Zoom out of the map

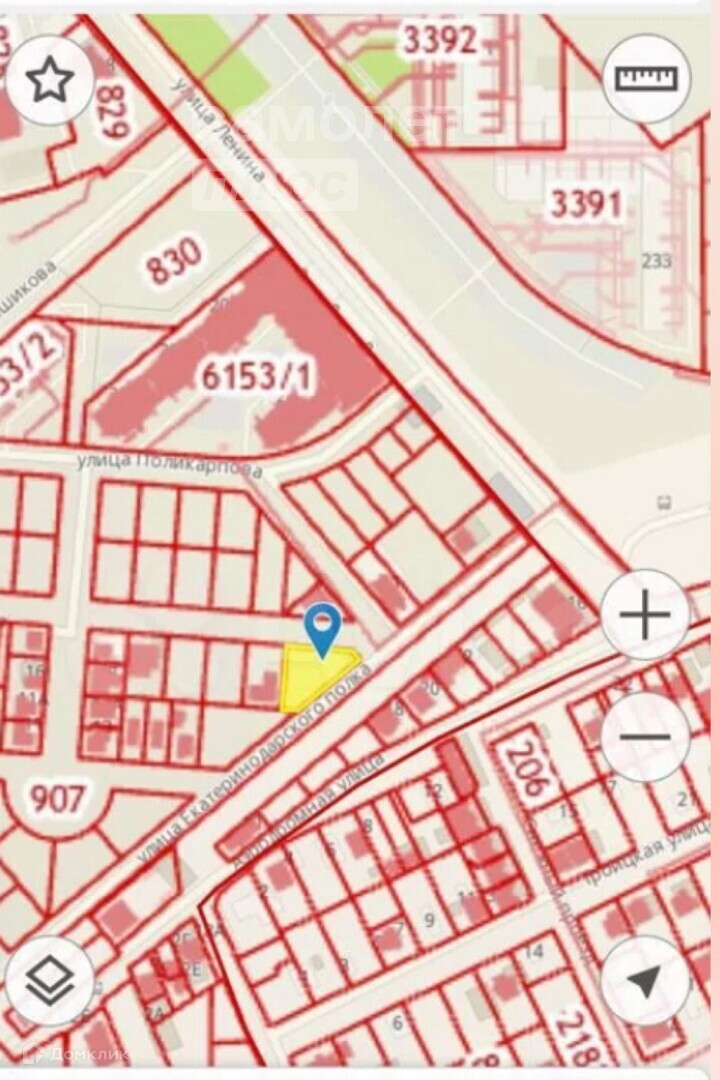point(646,736)
